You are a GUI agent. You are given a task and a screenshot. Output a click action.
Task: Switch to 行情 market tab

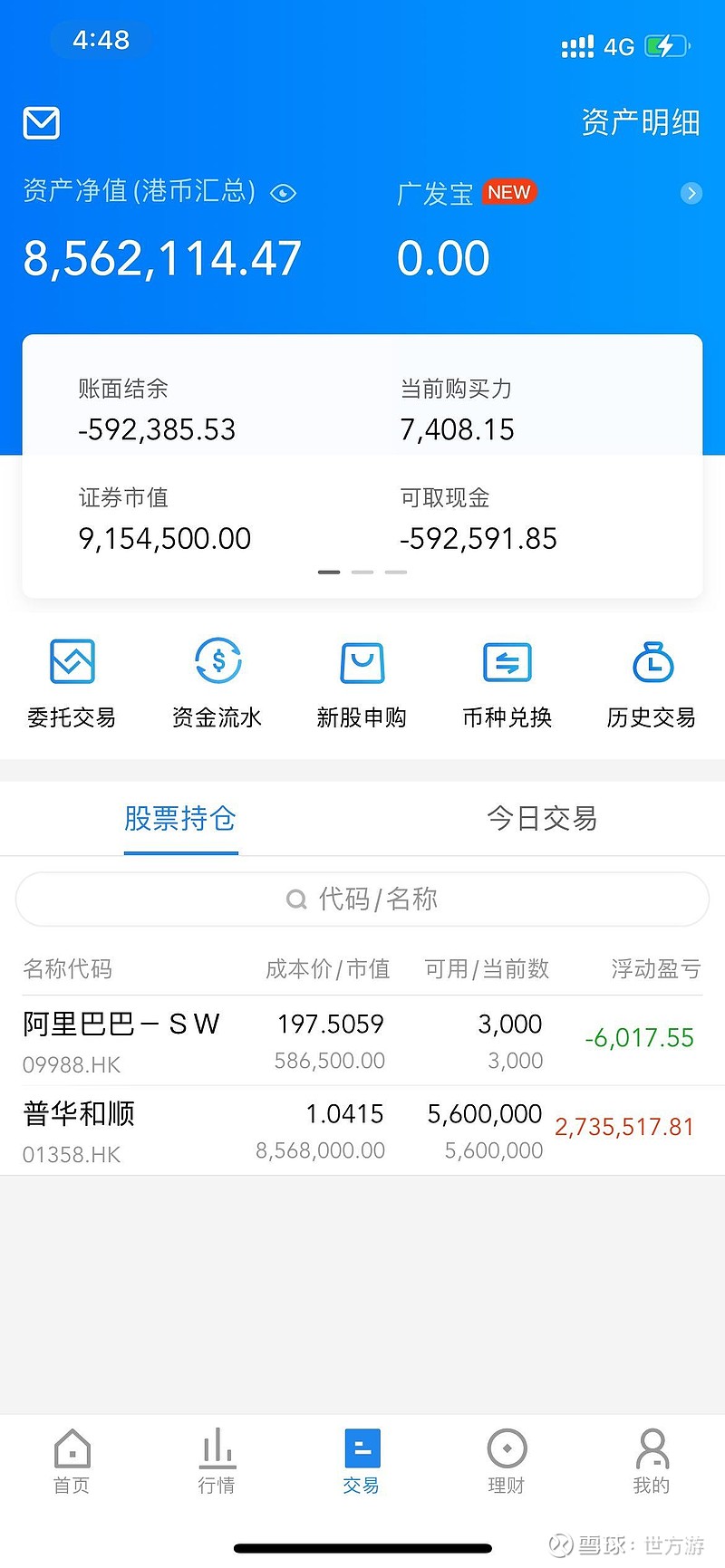click(217, 1460)
